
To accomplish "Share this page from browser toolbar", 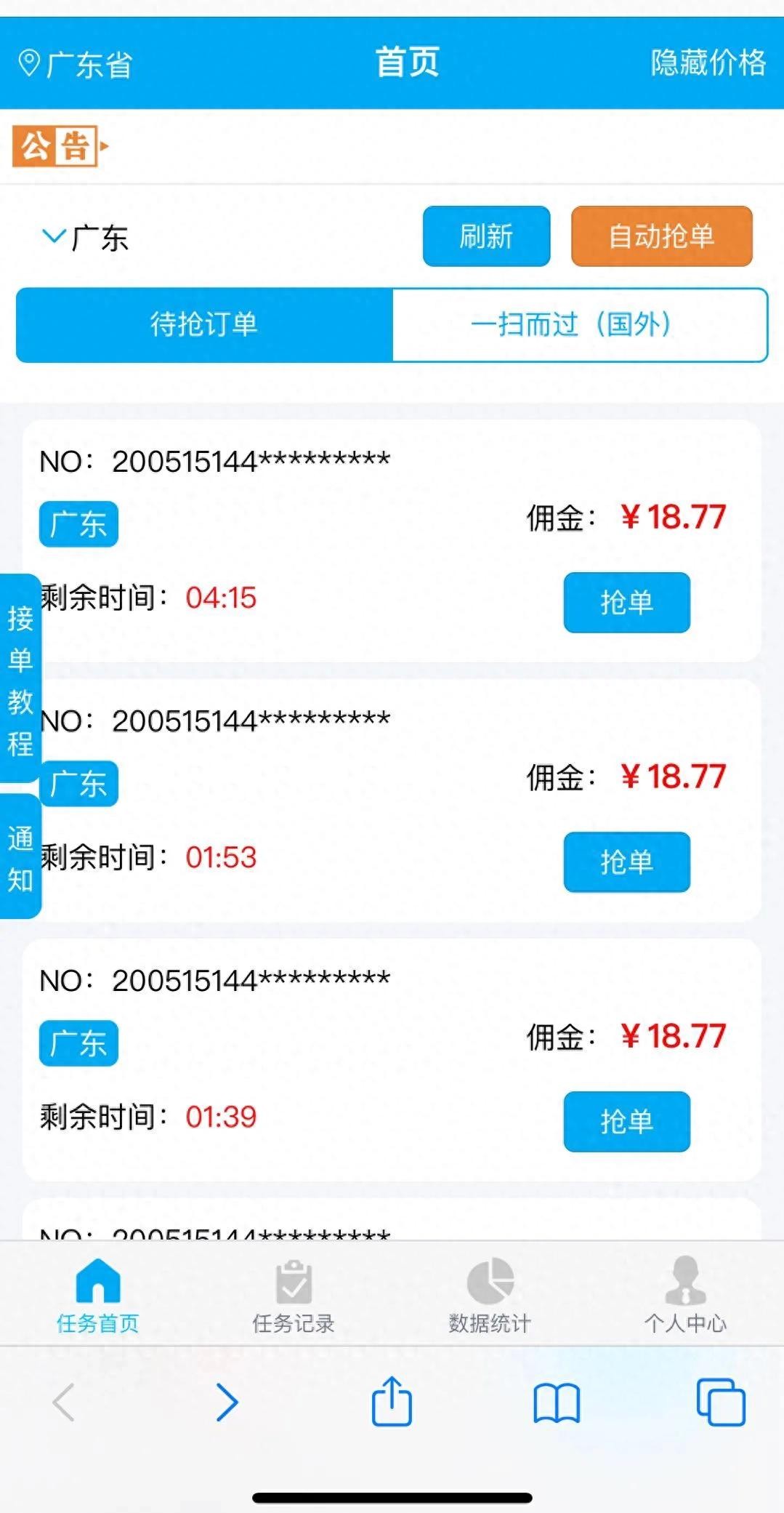I will [x=392, y=1401].
